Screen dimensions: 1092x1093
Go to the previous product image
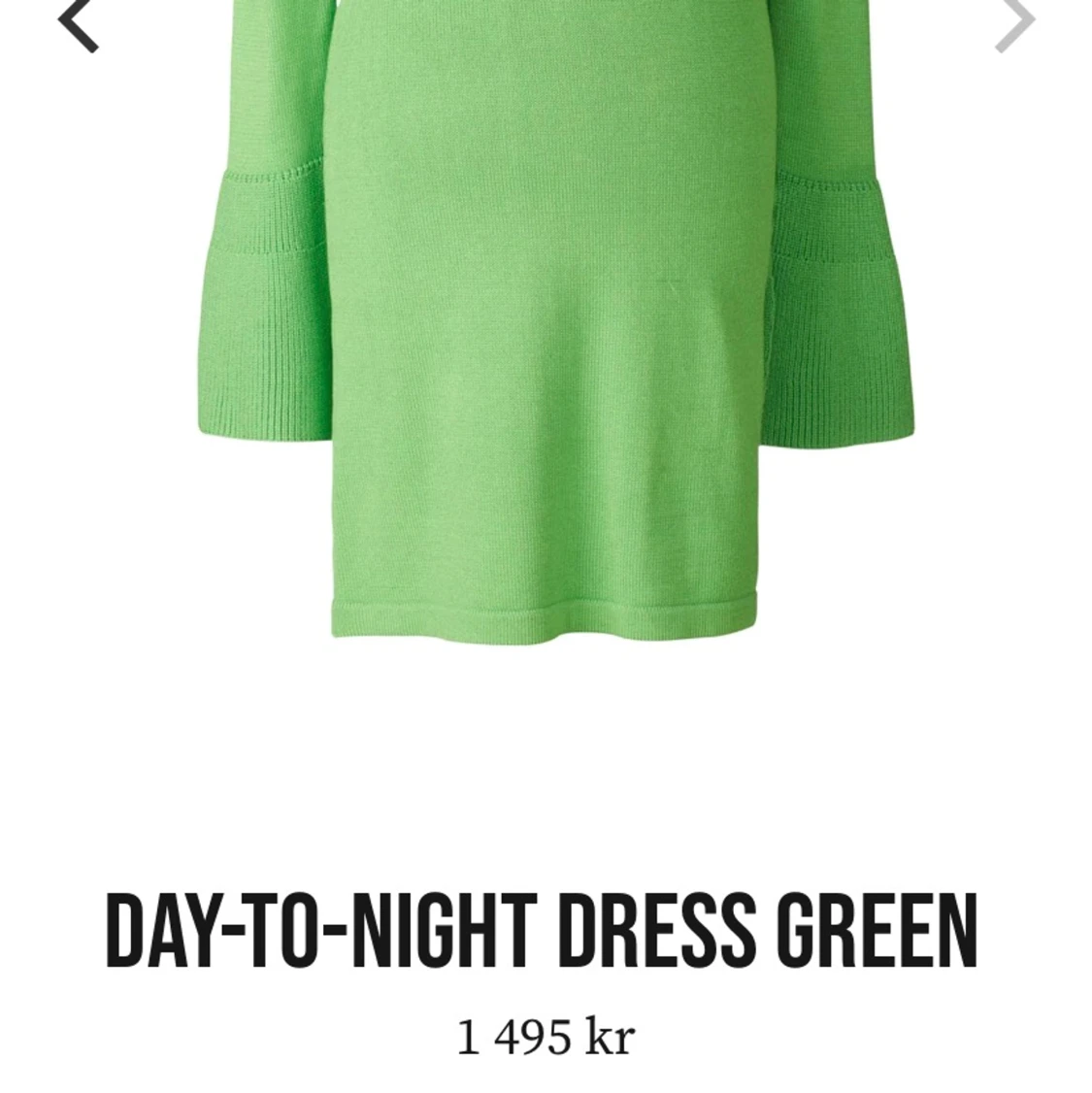pos(78,21)
